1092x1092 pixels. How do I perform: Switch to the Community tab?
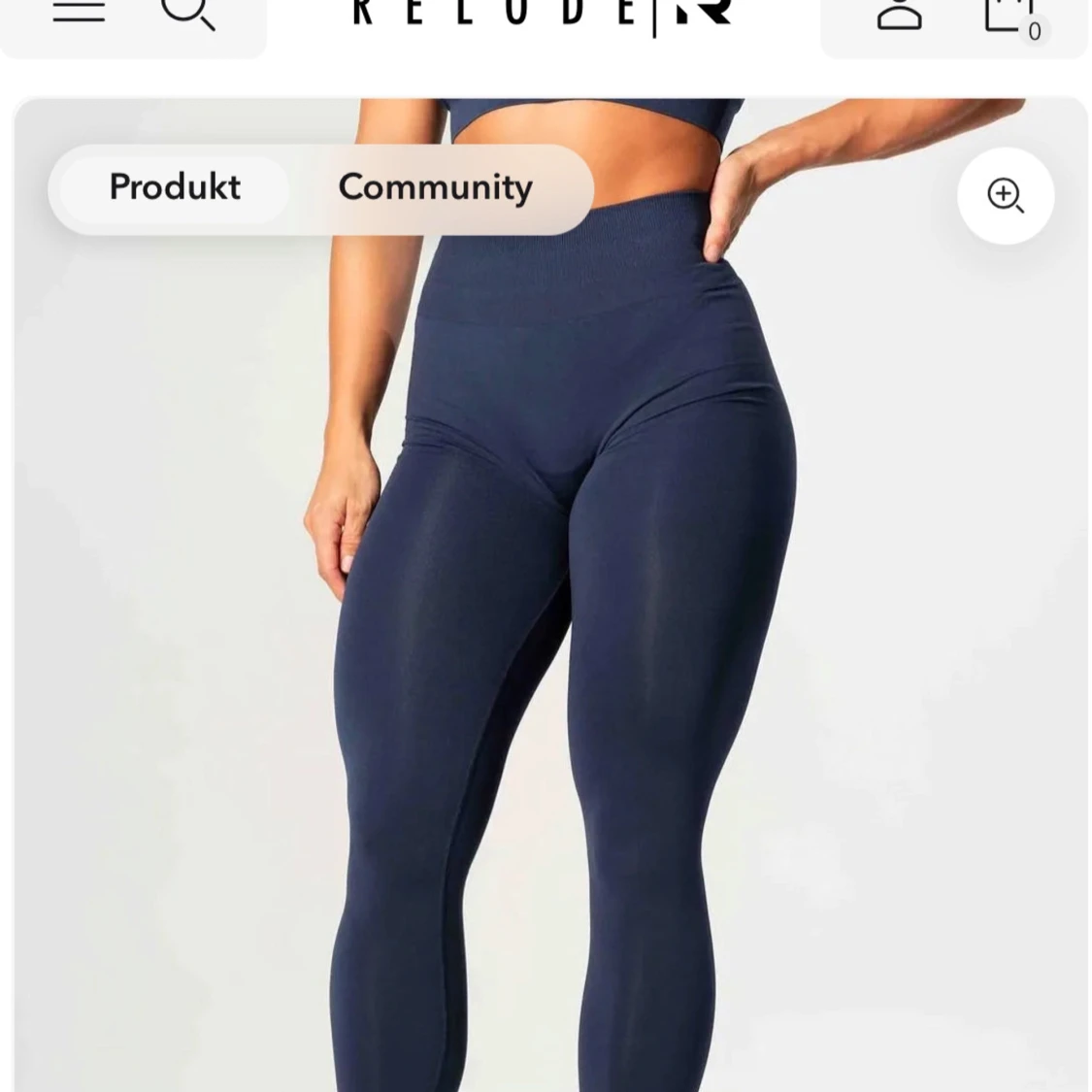click(x=435, y=187)
